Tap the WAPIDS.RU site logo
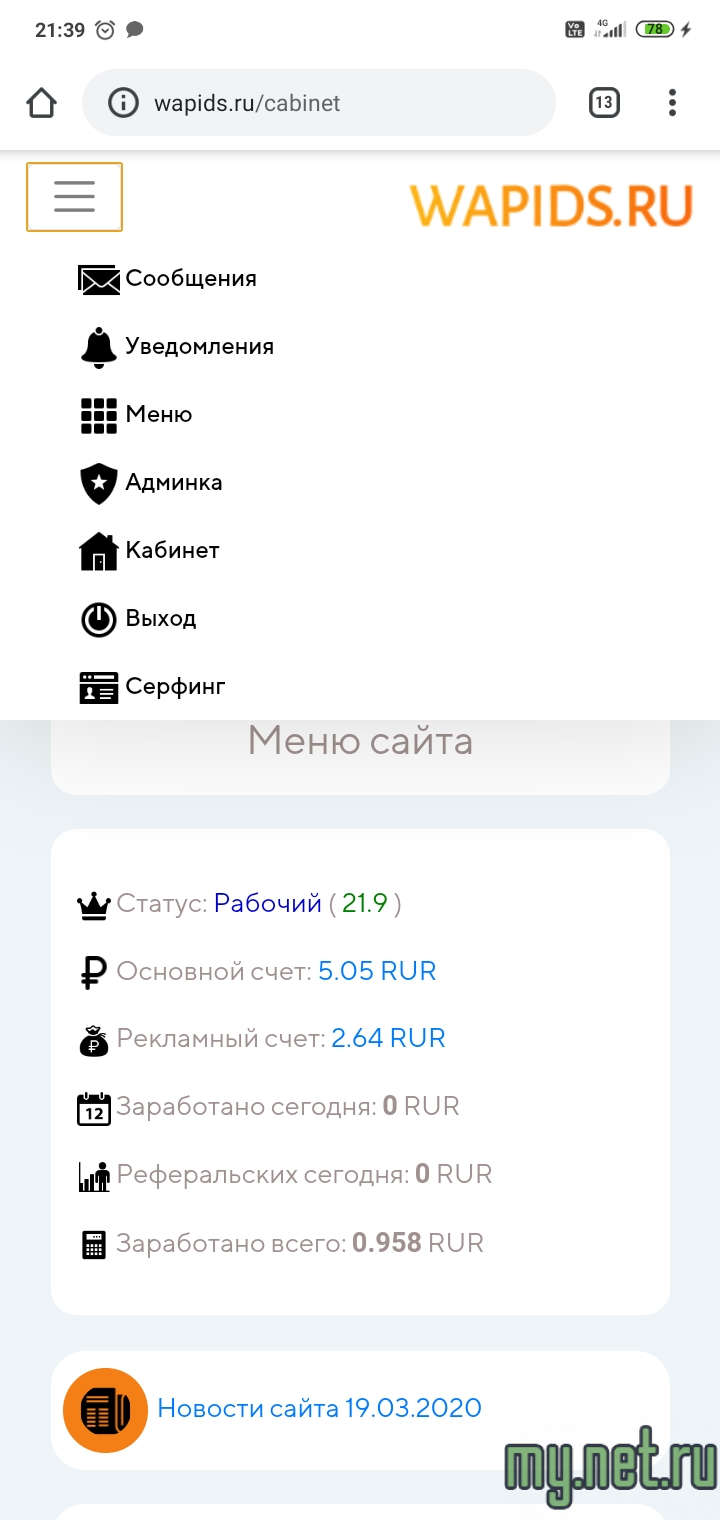The image size is (720, 1520). point(551,204)
